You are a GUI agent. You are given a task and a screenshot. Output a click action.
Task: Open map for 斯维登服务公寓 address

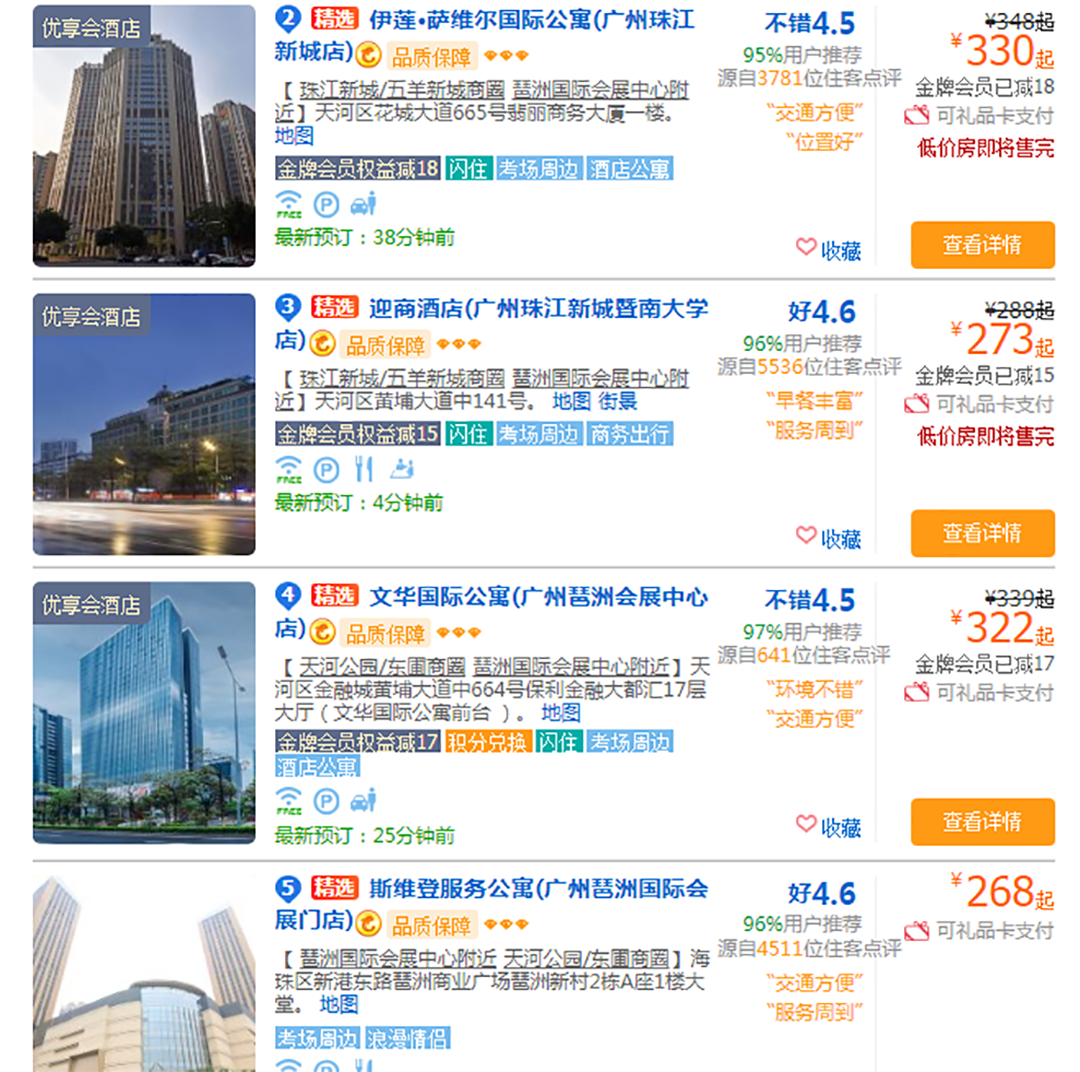tap(339, 1004)
